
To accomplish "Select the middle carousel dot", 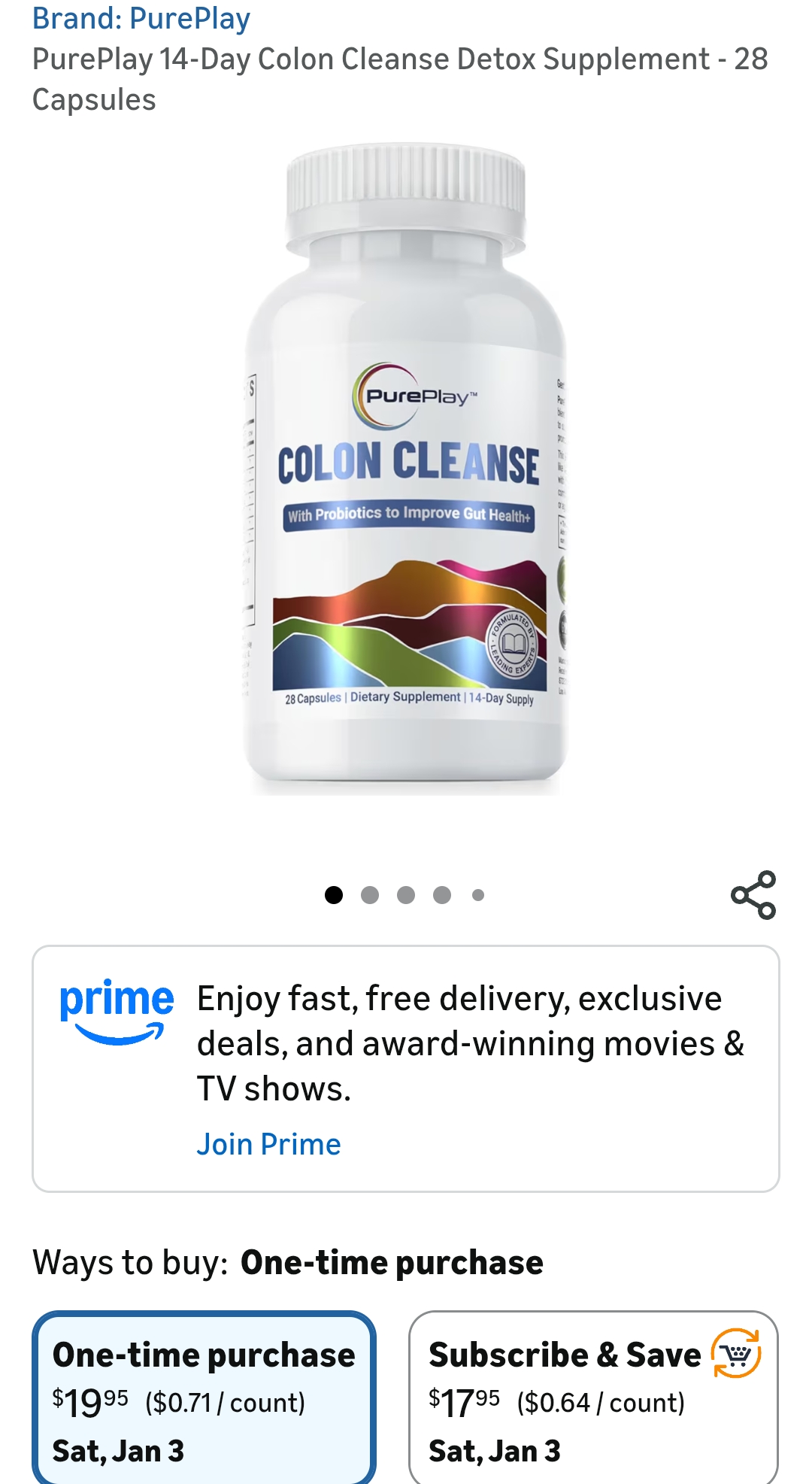I will click(x=404, y=894).
